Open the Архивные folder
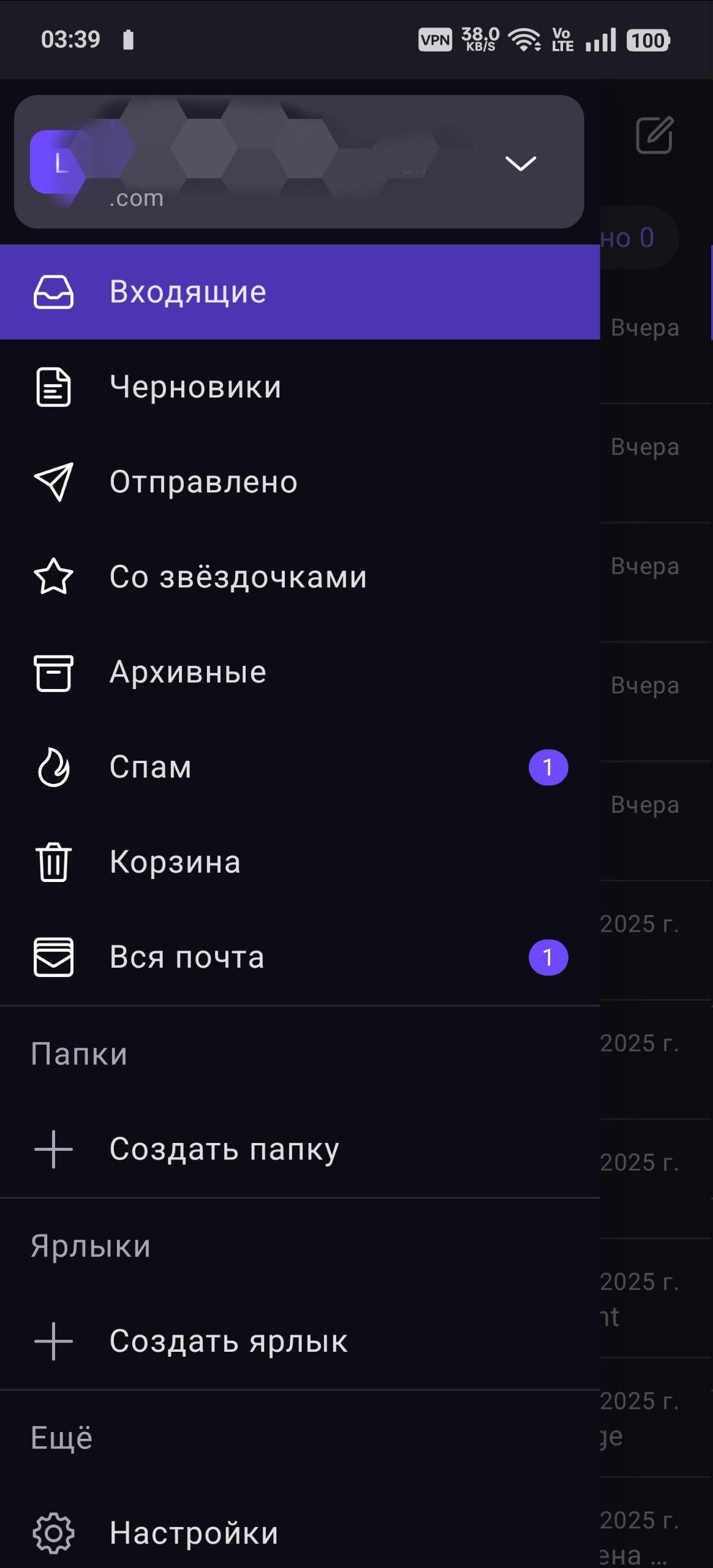This screenshot has width=713, height=1568. (x=300, y=672)
